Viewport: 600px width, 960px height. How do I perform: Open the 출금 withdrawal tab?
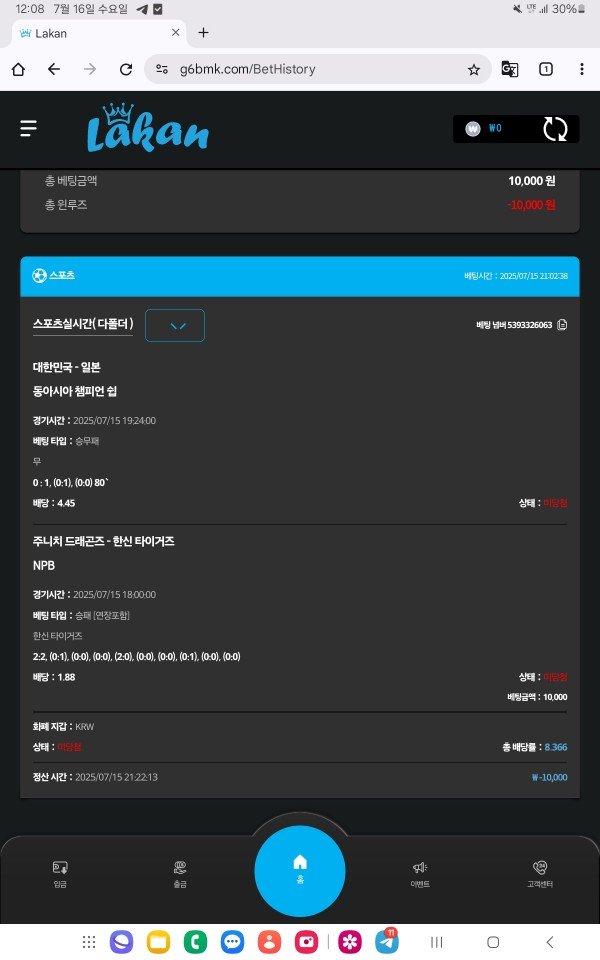[x=180, y=873]
